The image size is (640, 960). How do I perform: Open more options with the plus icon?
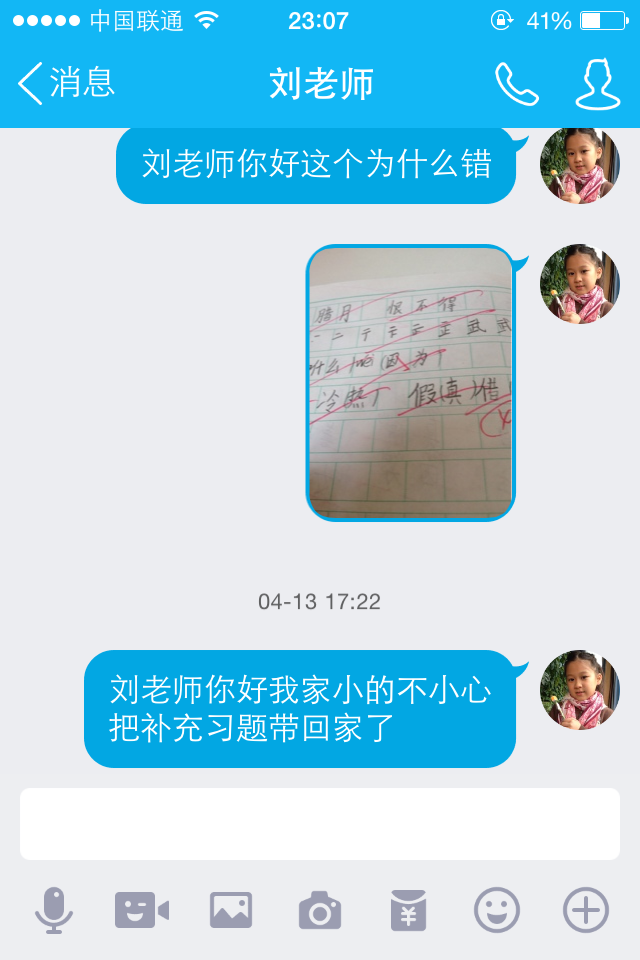tap(585, 910)
